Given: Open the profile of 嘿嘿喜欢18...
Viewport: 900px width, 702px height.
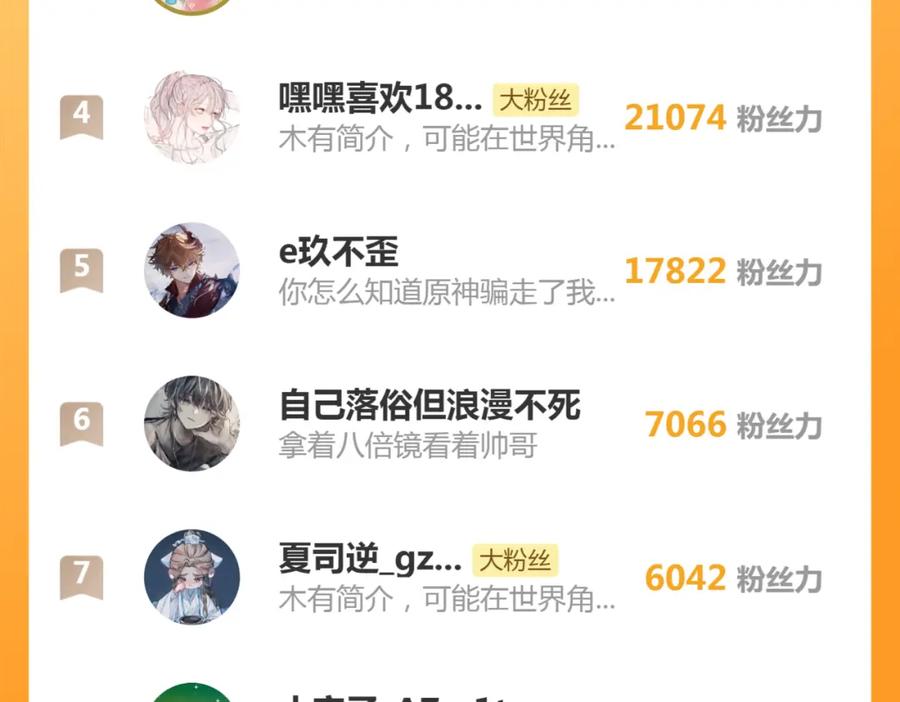Looking at the screenshot, I should 380,100.
